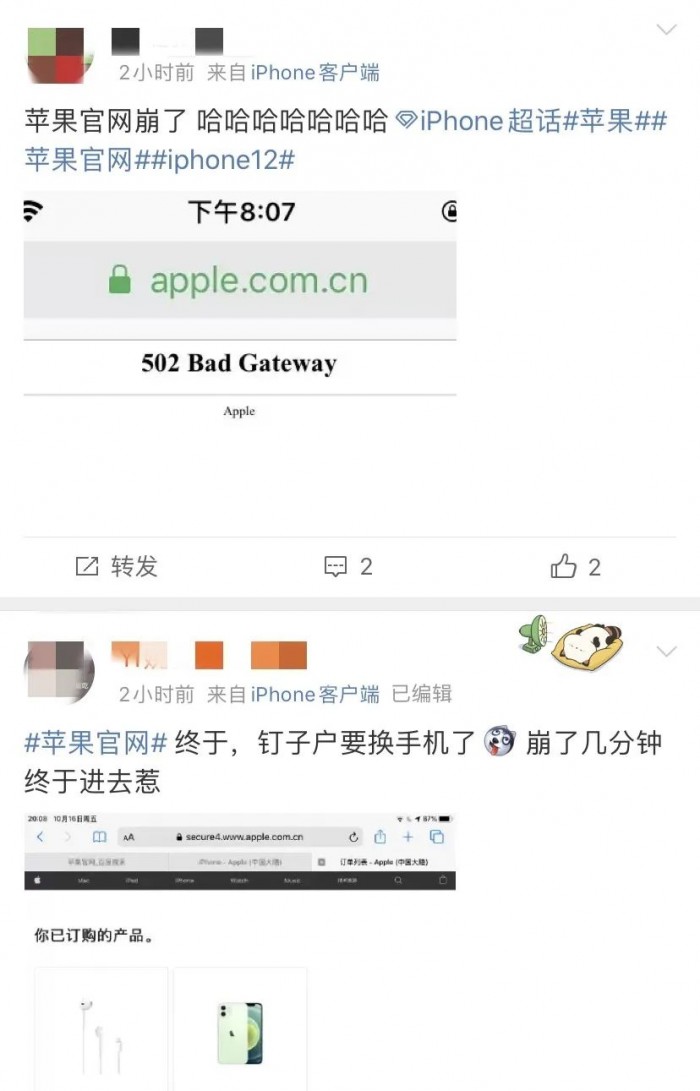Expand the first post's dropdown chevron

click(666, 30)
